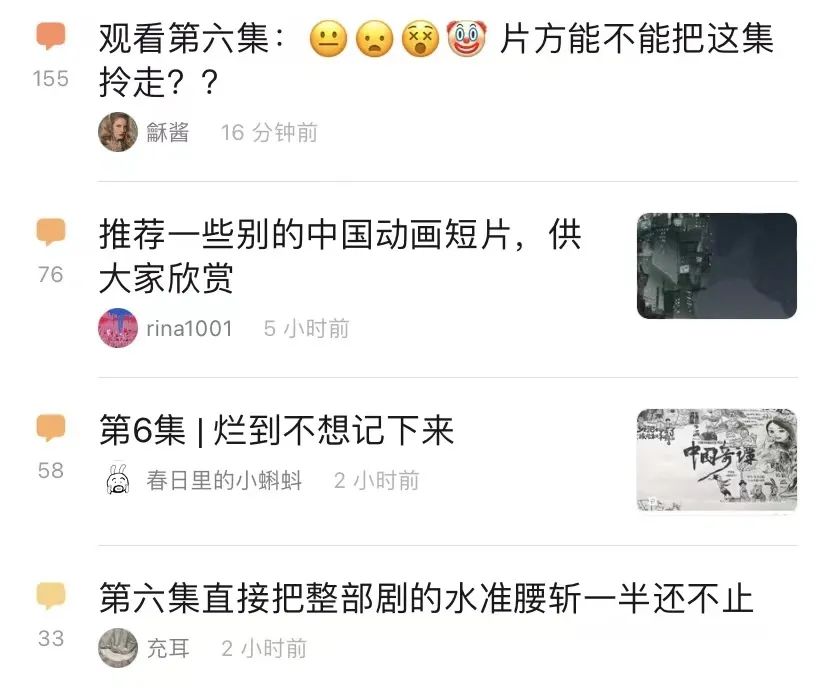Open the post 第六集直接把整部剧的水准腰斩一半还不止

click(426, 598)
